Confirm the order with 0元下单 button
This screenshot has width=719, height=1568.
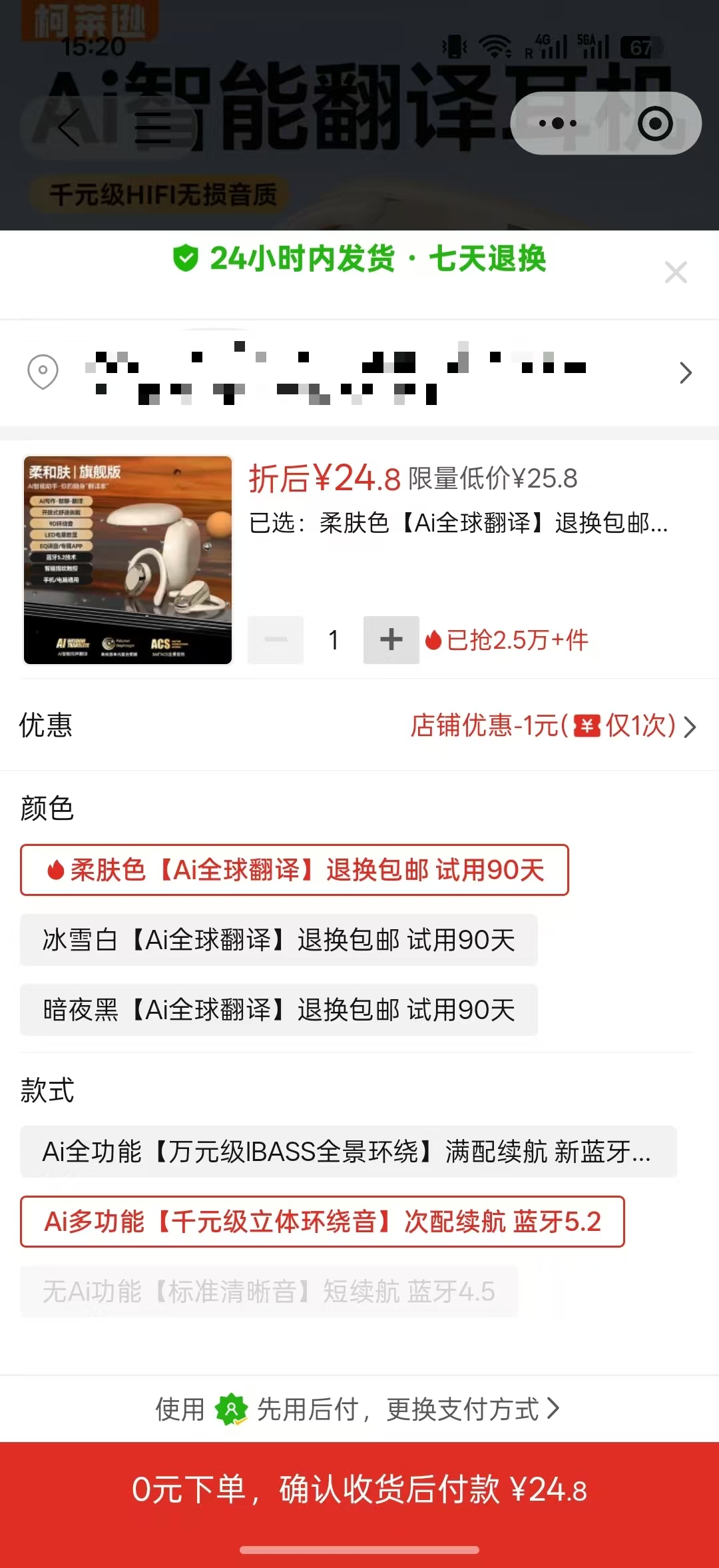(x=359, y=1489)
